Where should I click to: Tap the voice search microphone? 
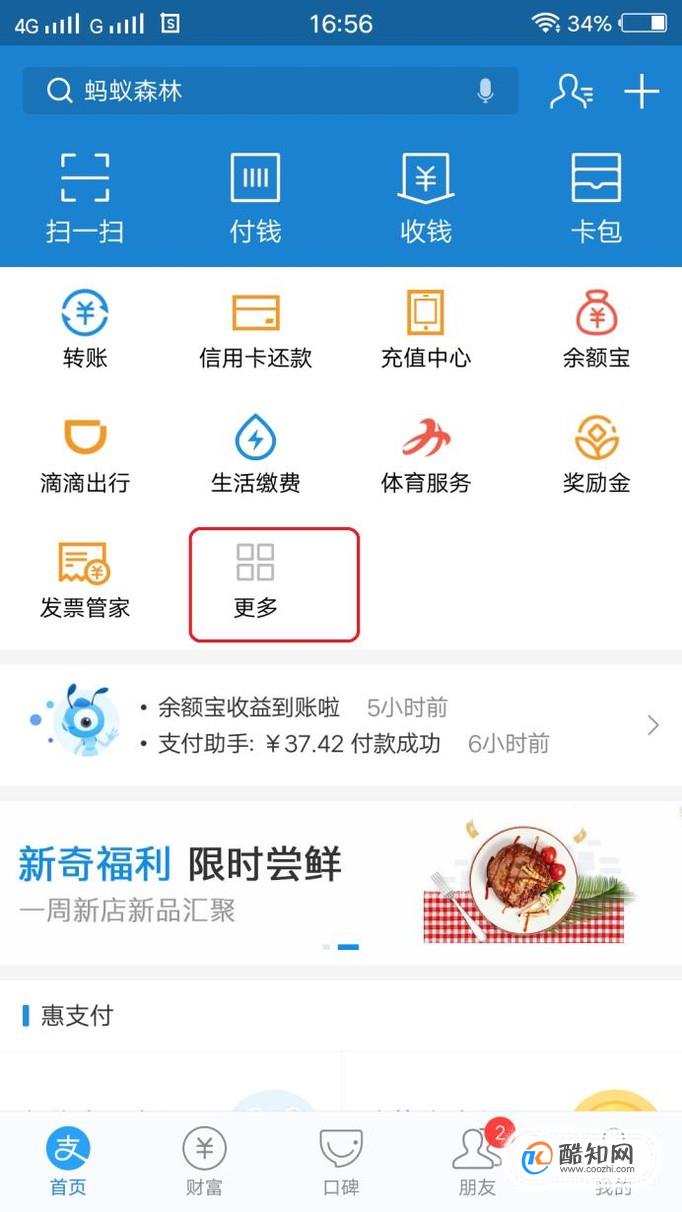click(485, 92)
